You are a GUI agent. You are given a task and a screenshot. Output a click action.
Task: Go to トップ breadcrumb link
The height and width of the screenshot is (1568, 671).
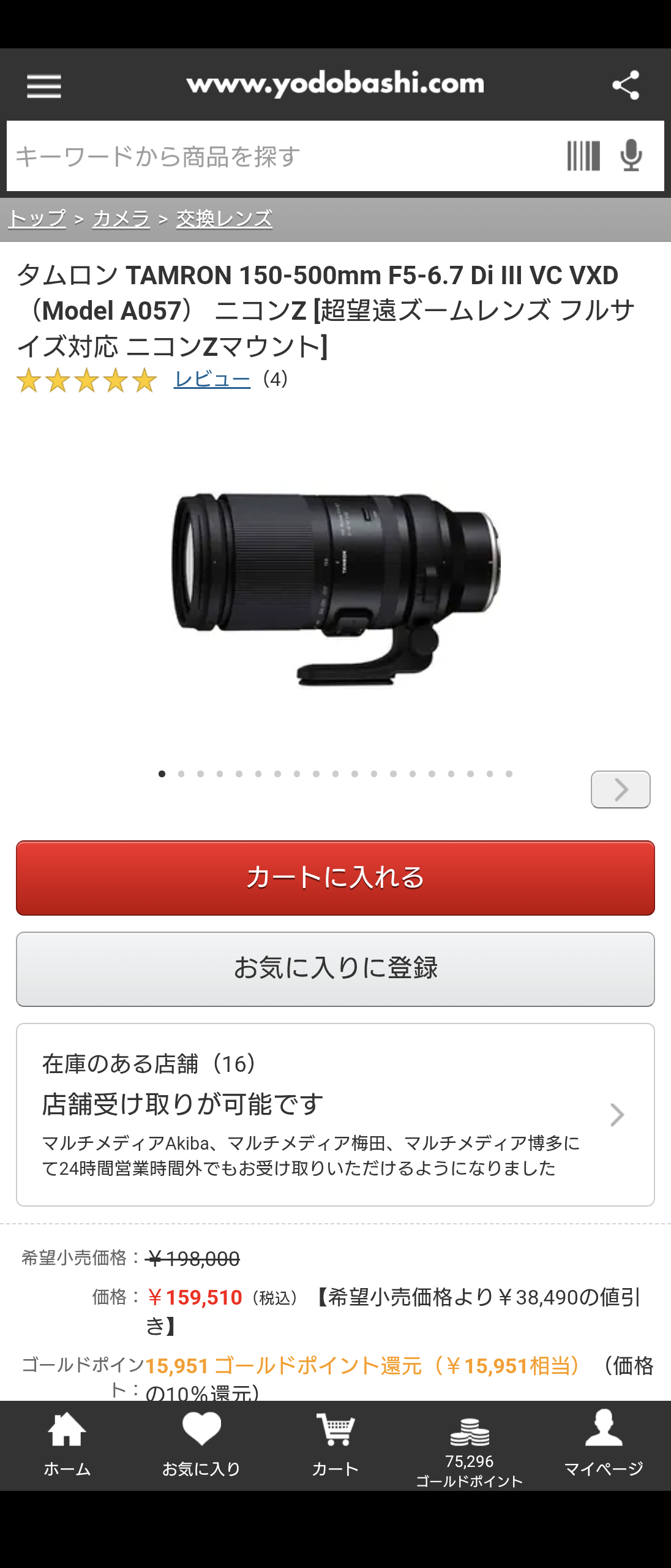pyautogui.click(x=37, y=219)
